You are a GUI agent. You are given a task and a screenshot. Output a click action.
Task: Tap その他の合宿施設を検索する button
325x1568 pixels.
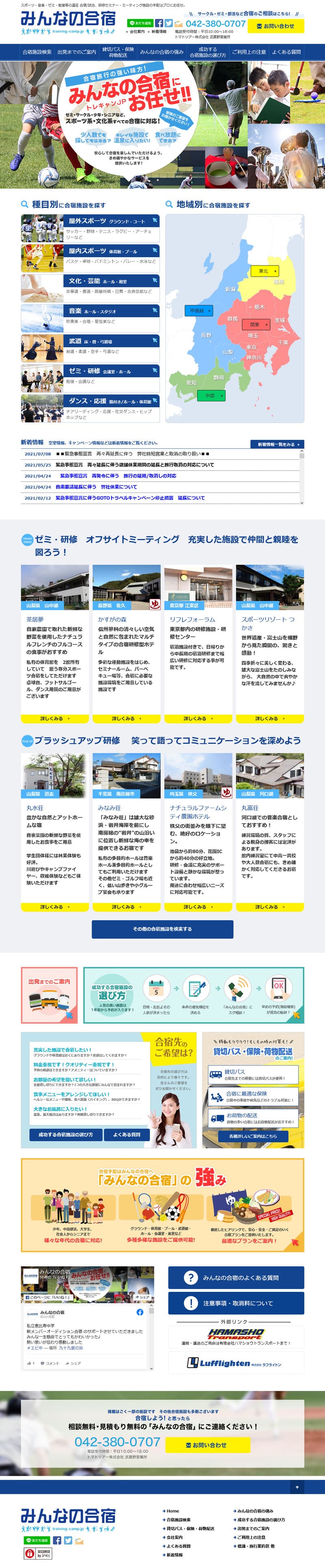(162, 929)
